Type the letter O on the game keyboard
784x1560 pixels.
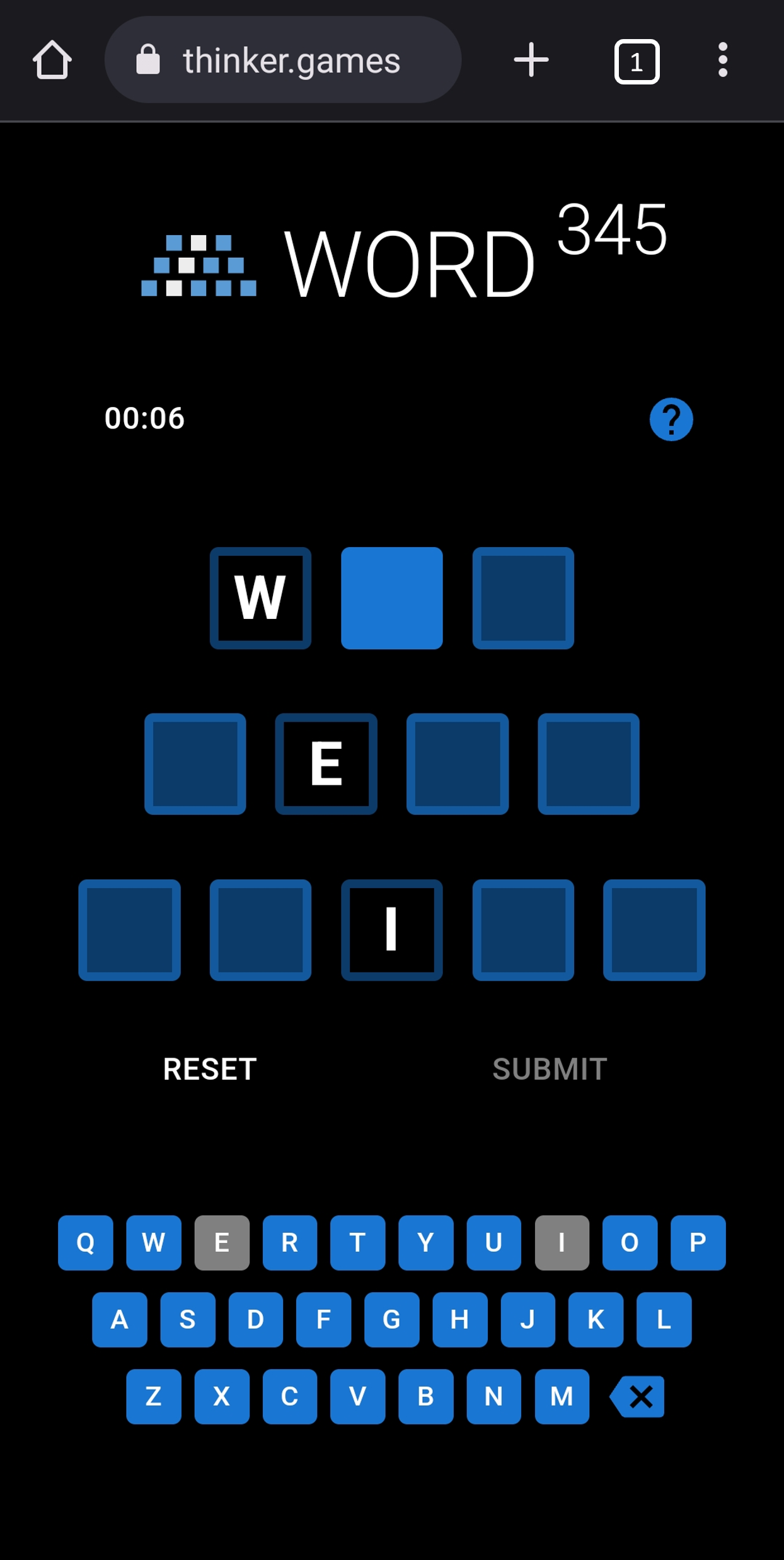pyautogui.click(x=629, y=1242)
